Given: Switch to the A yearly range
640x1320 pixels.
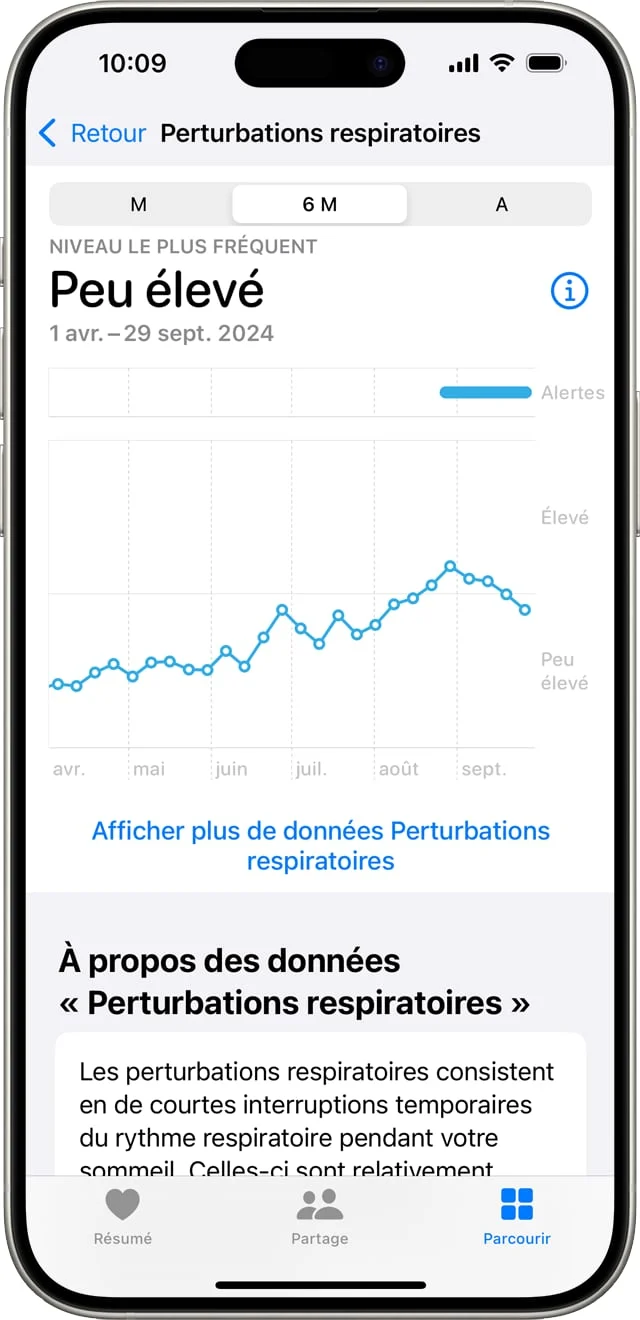Looking at the screenshot, I should tap(501, 204).
